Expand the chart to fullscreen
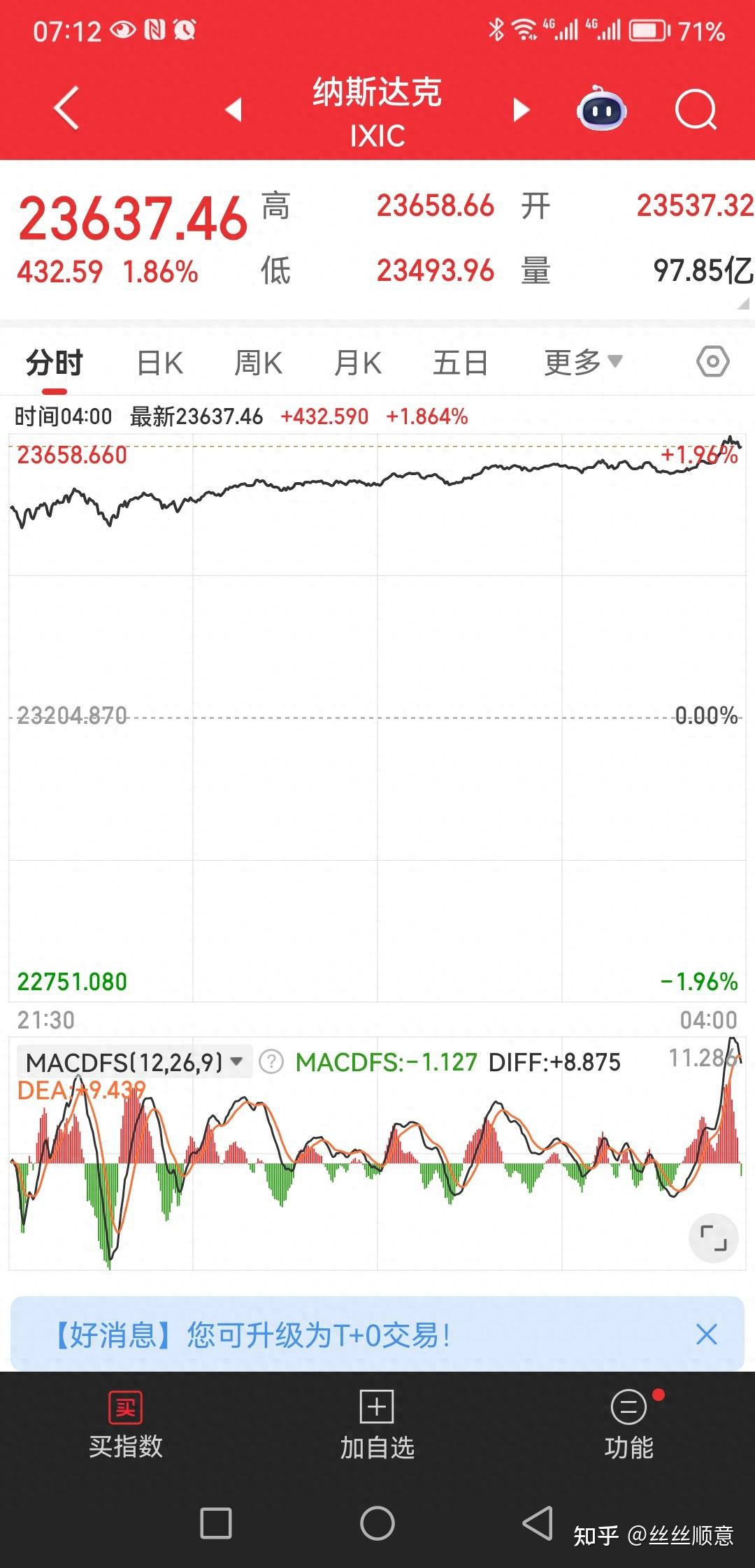This screenshot has width=755, height=1568. 713,1238
